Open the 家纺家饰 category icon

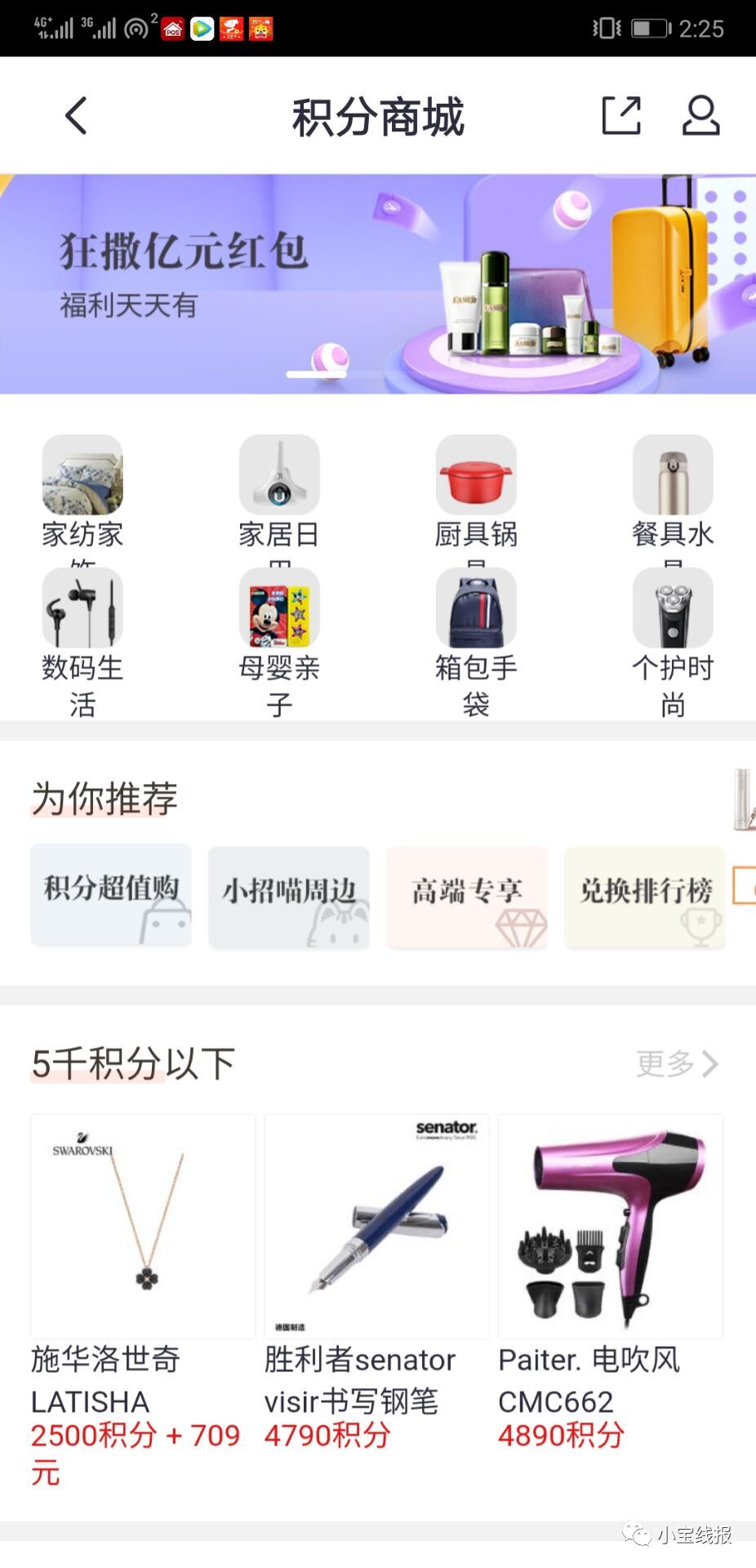[82, 474]
